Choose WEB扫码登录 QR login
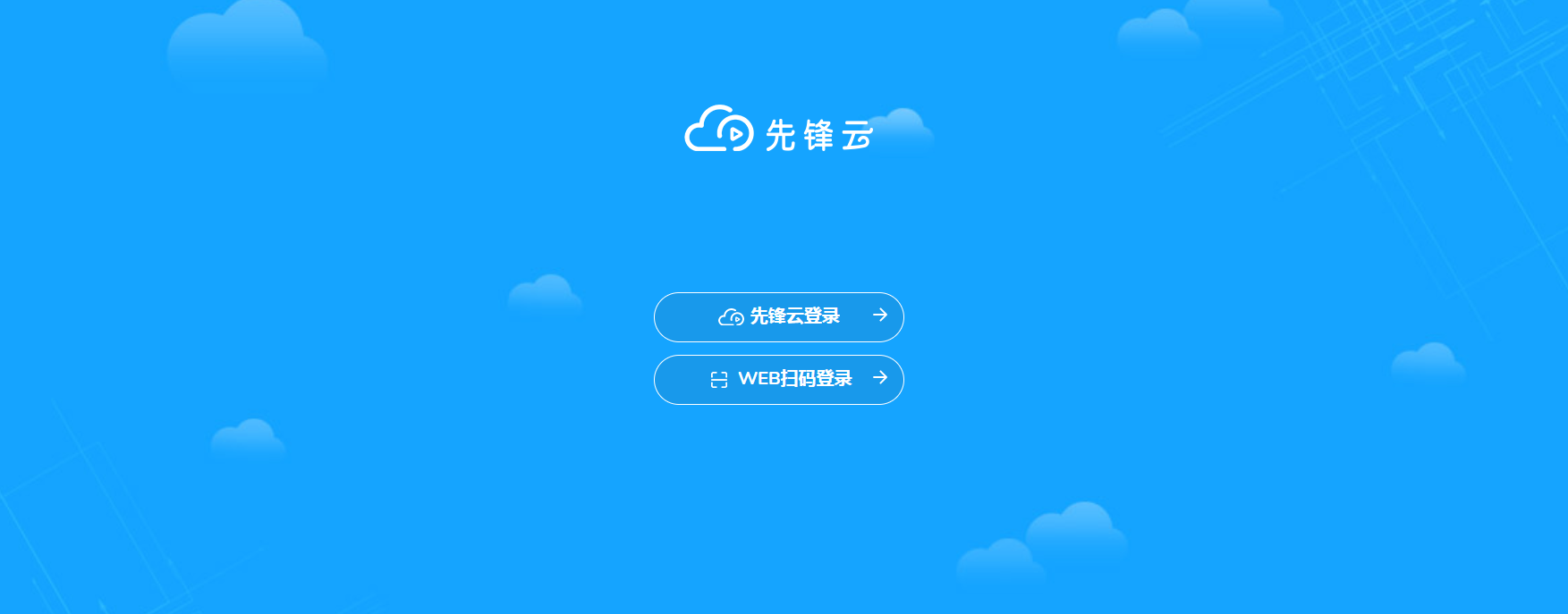 [x=778, y=379]
